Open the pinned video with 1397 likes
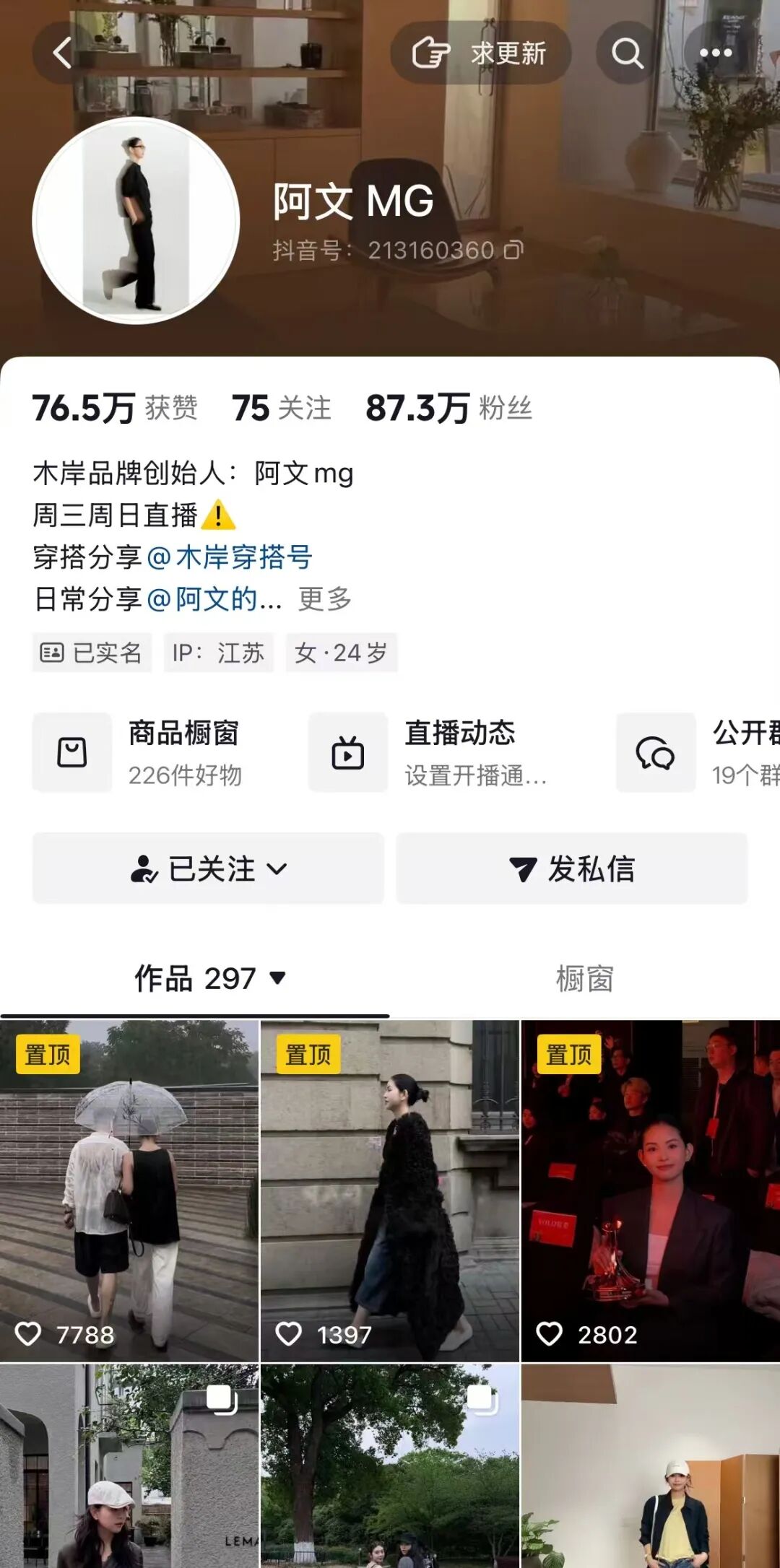This screenshot has width=780, height=1568. pyautogui.click(x=390, y=1191)
